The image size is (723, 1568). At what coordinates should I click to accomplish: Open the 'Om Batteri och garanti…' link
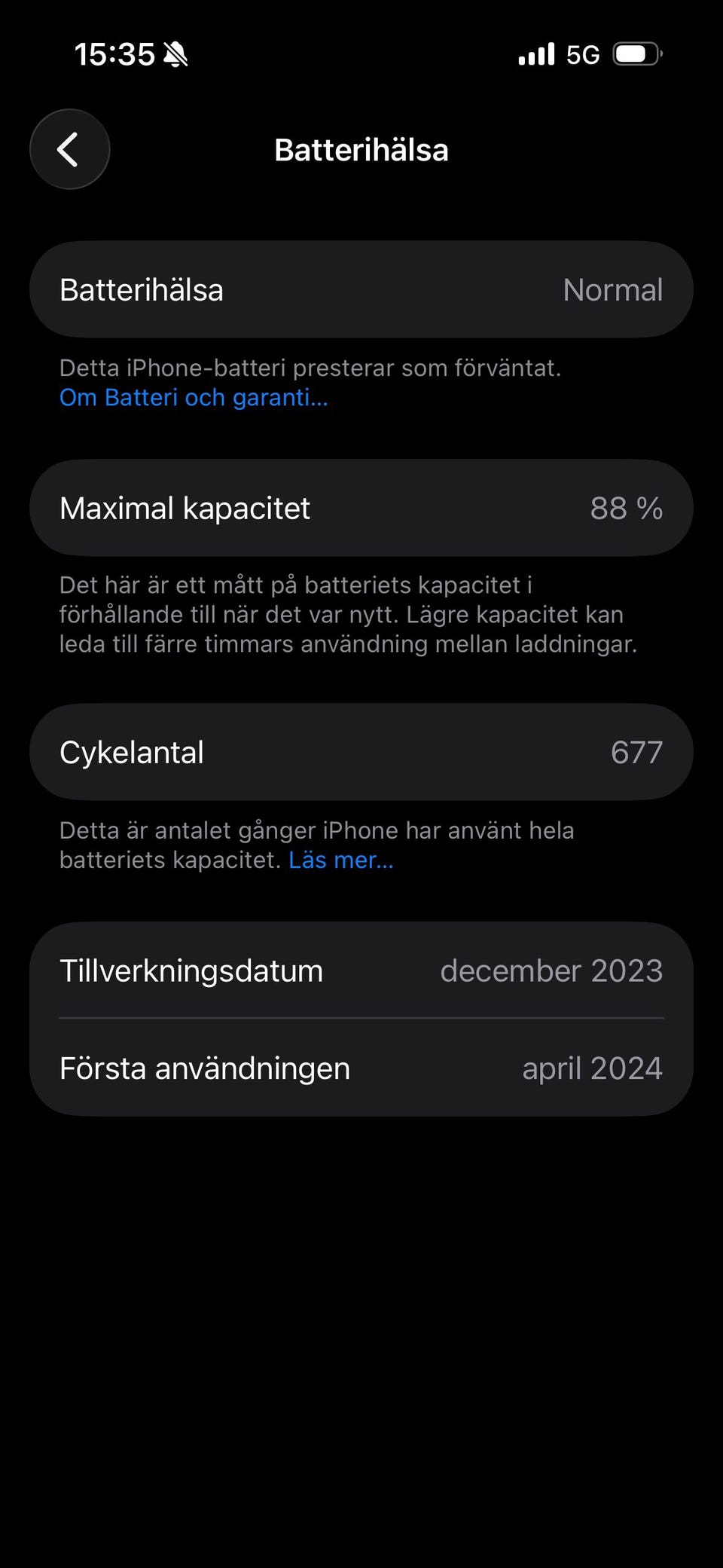pyautogui.click(x=194, y=397)
